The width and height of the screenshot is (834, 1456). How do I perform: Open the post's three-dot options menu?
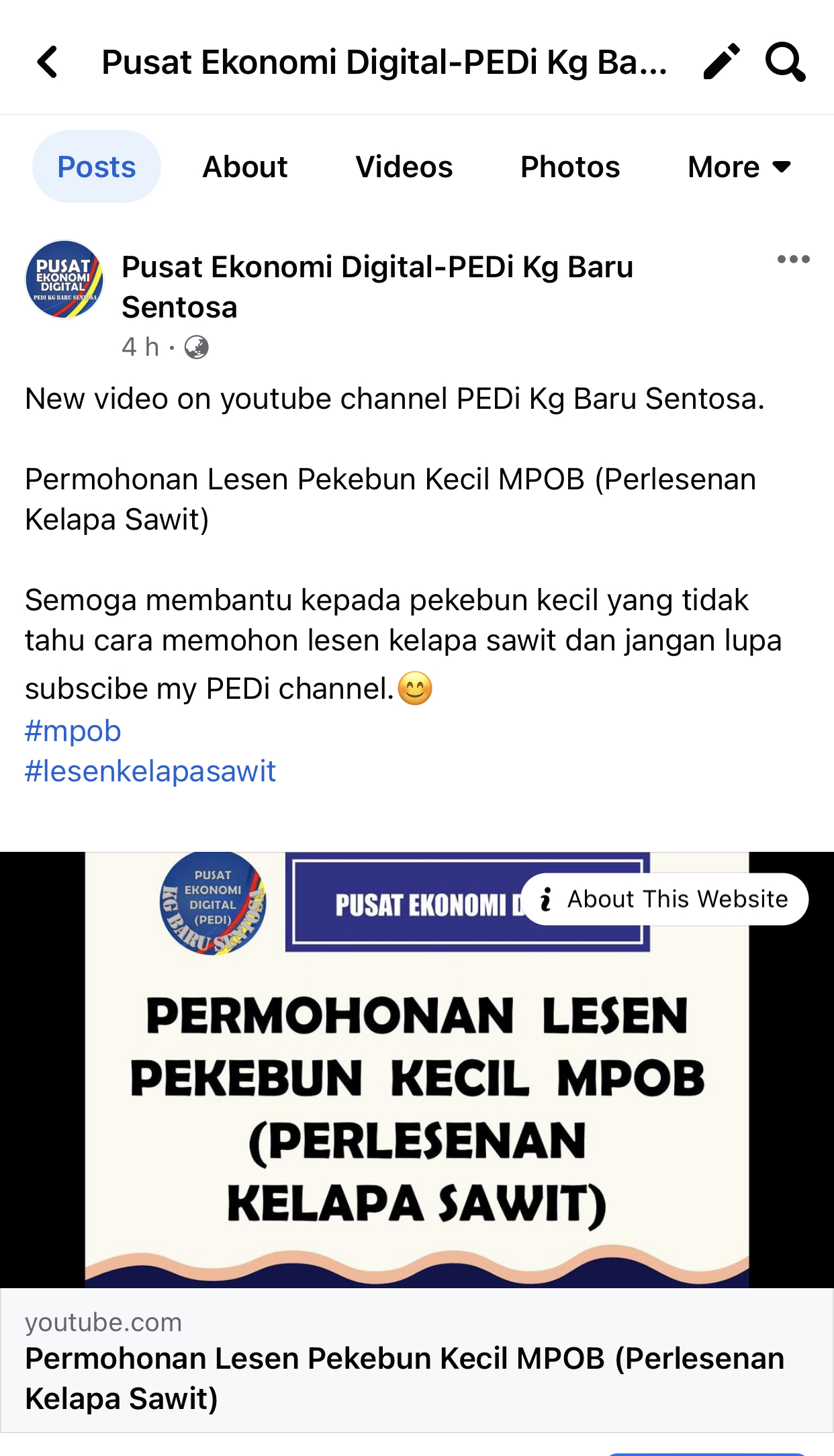pyautogui.click(x=793, y=259)
